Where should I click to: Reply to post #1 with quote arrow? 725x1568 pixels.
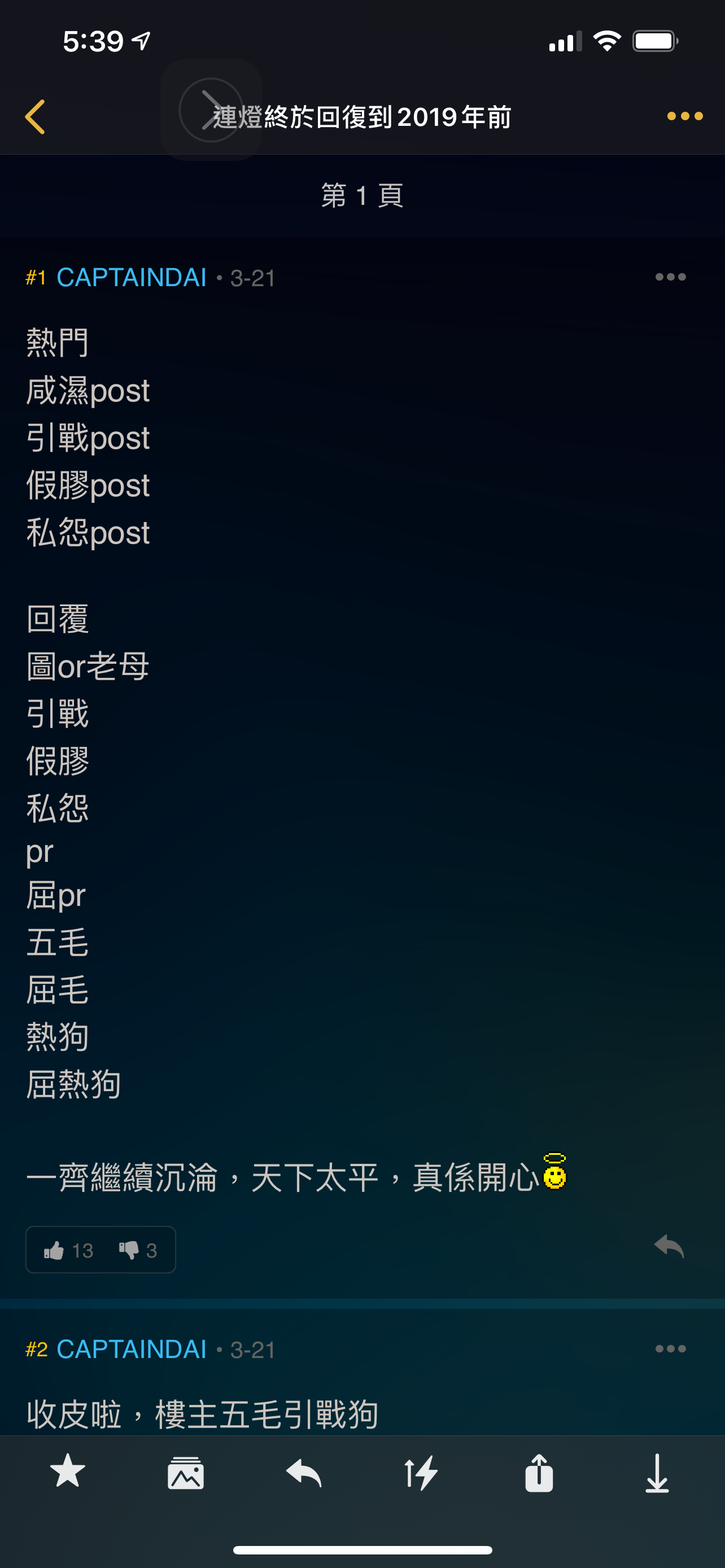pos(669,1246)
